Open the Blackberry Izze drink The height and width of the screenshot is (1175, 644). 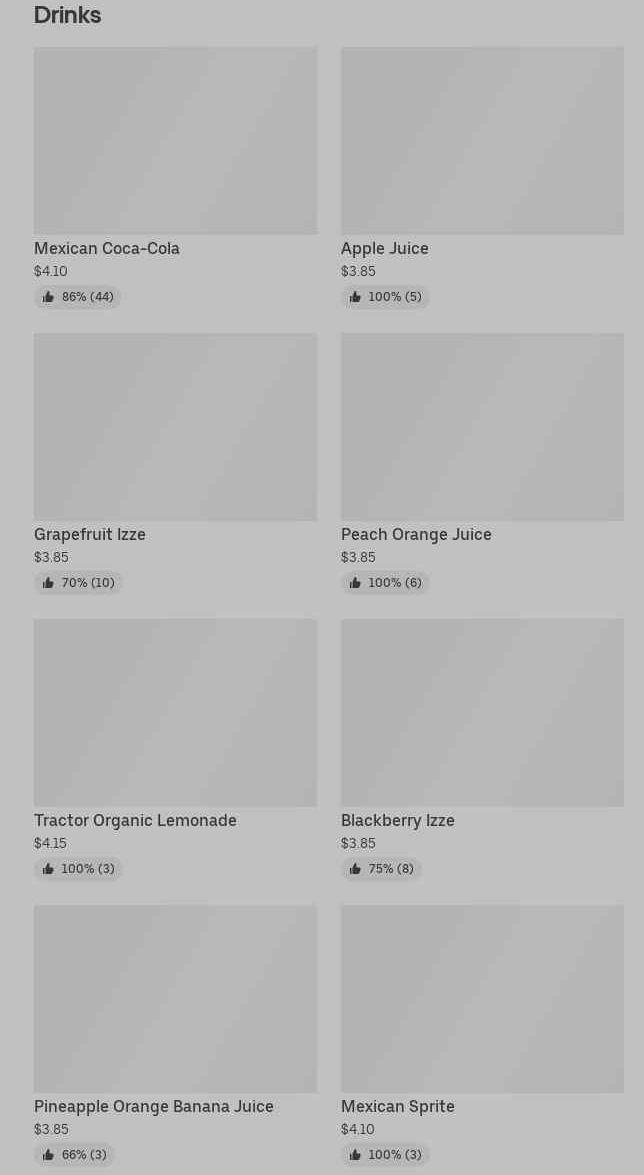(482, 749)
